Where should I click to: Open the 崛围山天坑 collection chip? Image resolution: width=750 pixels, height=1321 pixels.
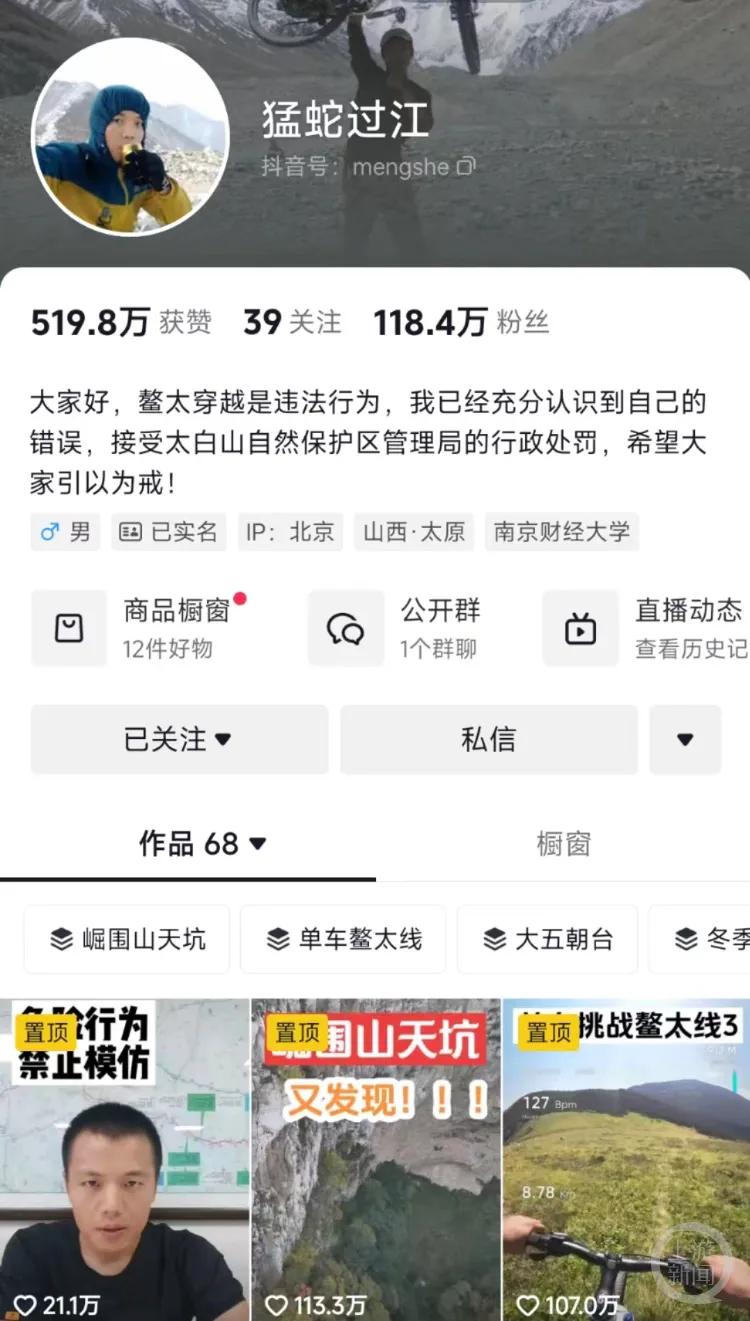pyautogui.click(x=127, y=939)
